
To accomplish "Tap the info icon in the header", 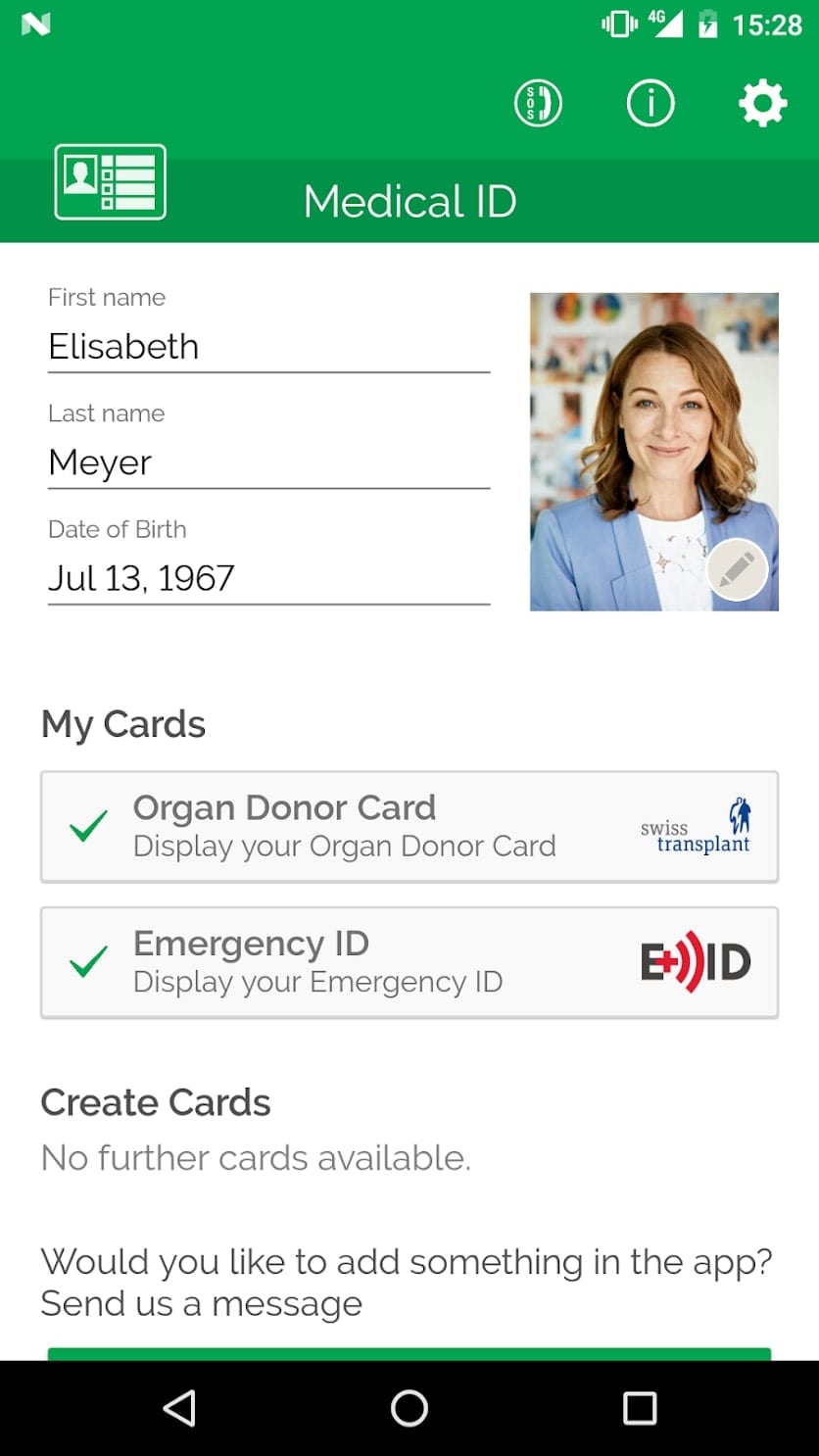I will [650, 102].
